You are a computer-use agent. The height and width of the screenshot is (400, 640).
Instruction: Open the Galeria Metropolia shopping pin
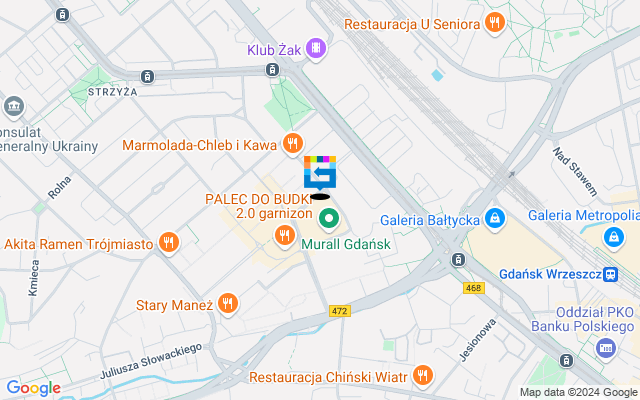coord(612,238)
